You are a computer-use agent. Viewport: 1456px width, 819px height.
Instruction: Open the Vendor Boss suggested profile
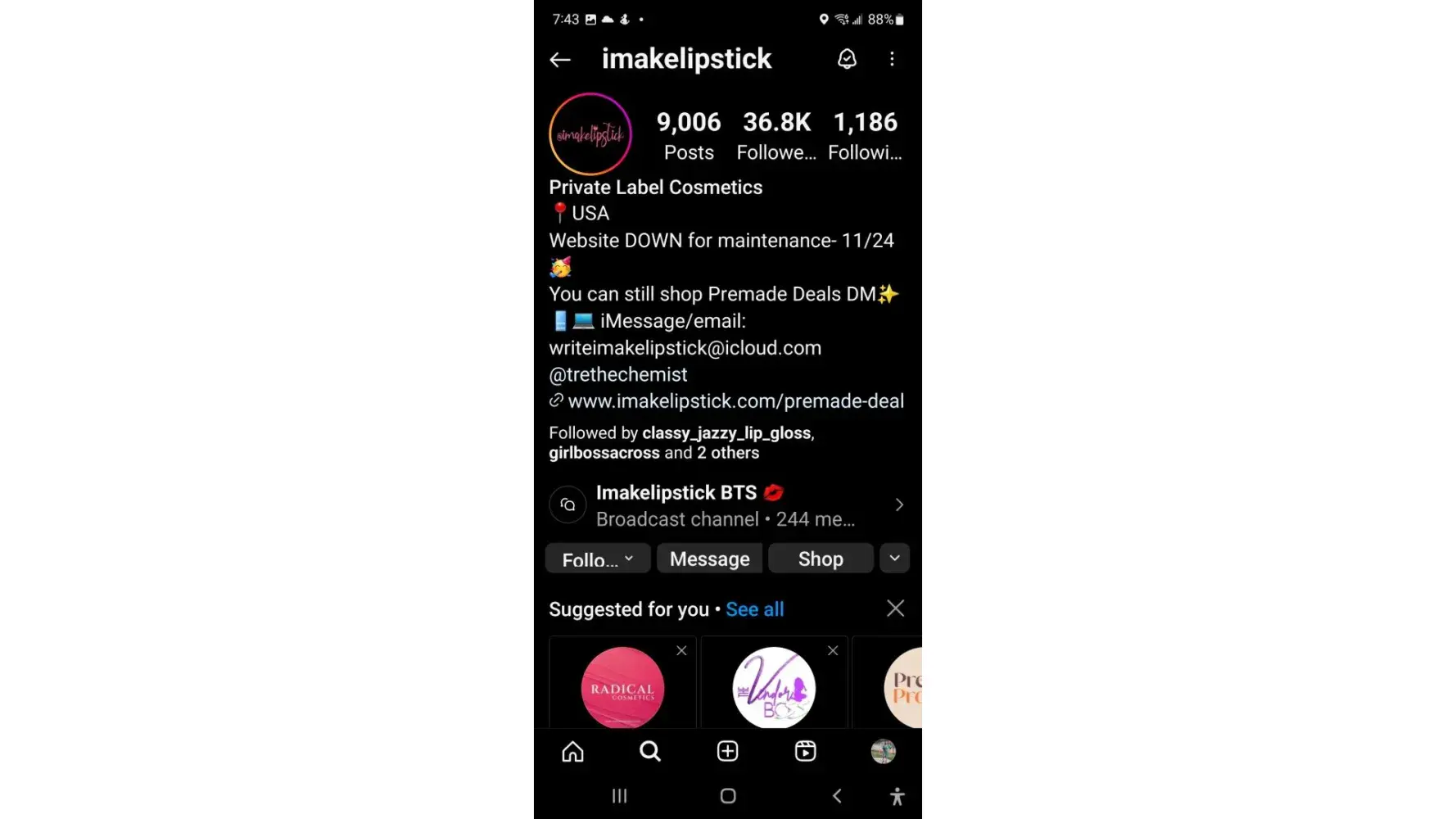coord(774,687)
